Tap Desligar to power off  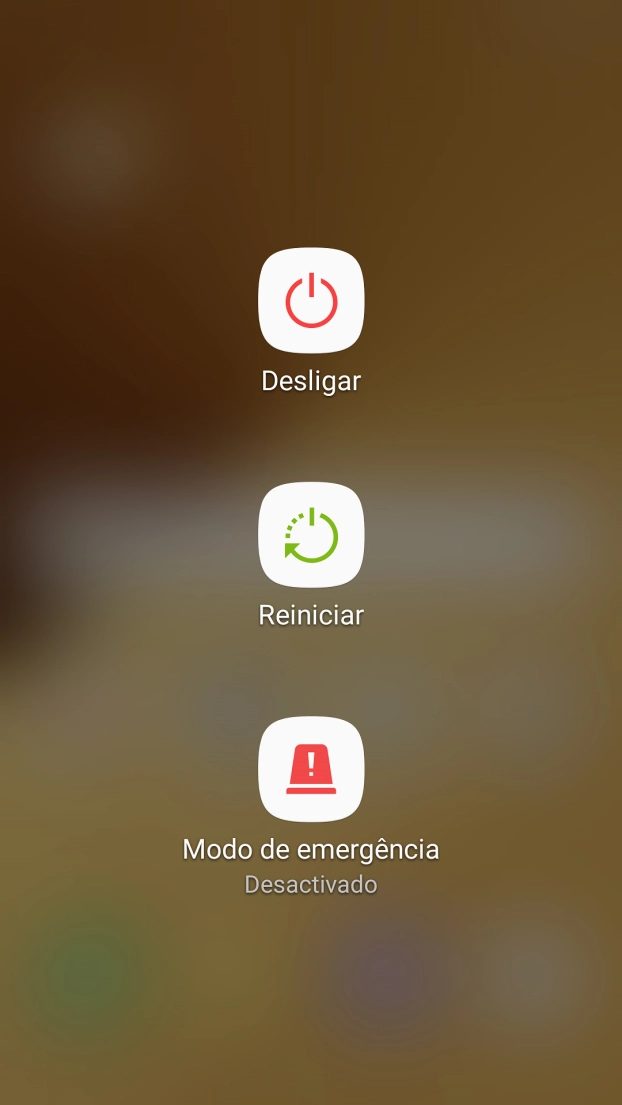point(311,301)
